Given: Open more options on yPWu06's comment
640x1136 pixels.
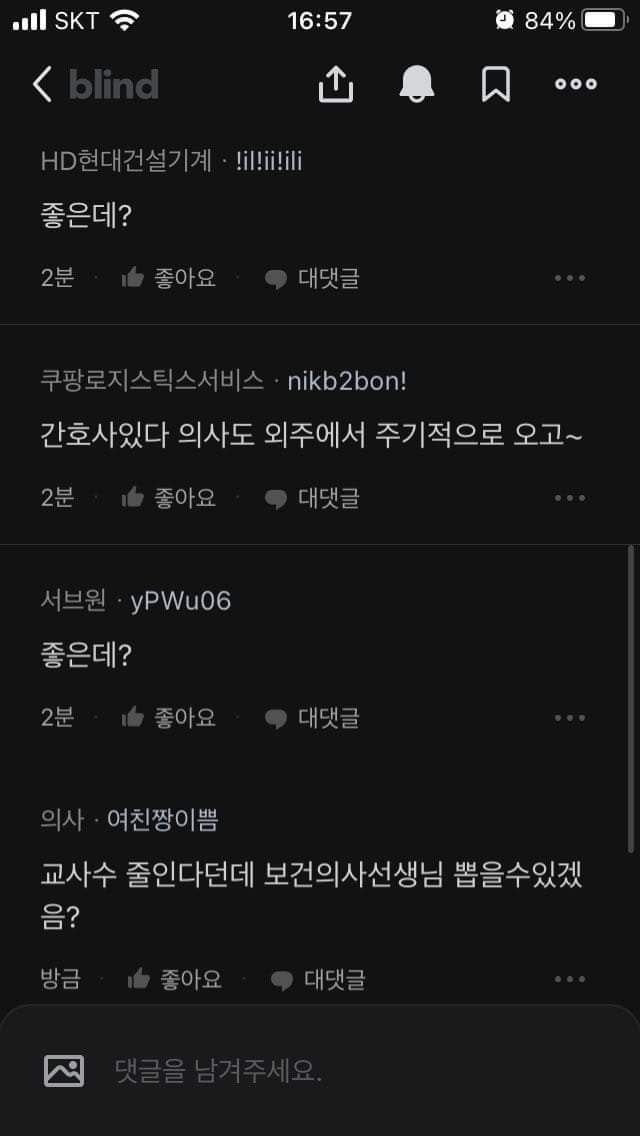Looking at the screenshot, I should 570,717.
